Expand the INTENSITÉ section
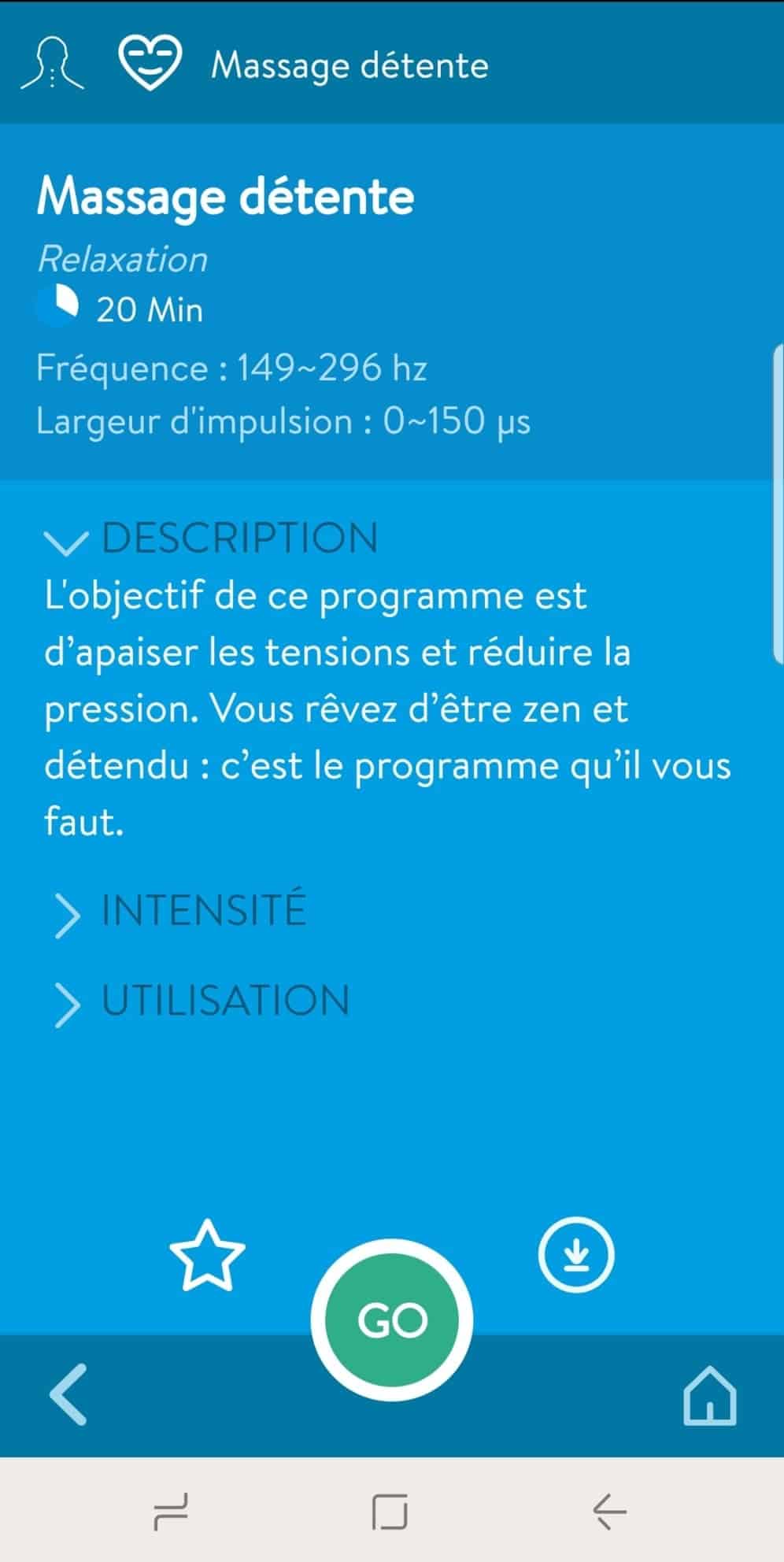Image resolution: width=784 pixels, height=1562 pixels. pos(177,911)
